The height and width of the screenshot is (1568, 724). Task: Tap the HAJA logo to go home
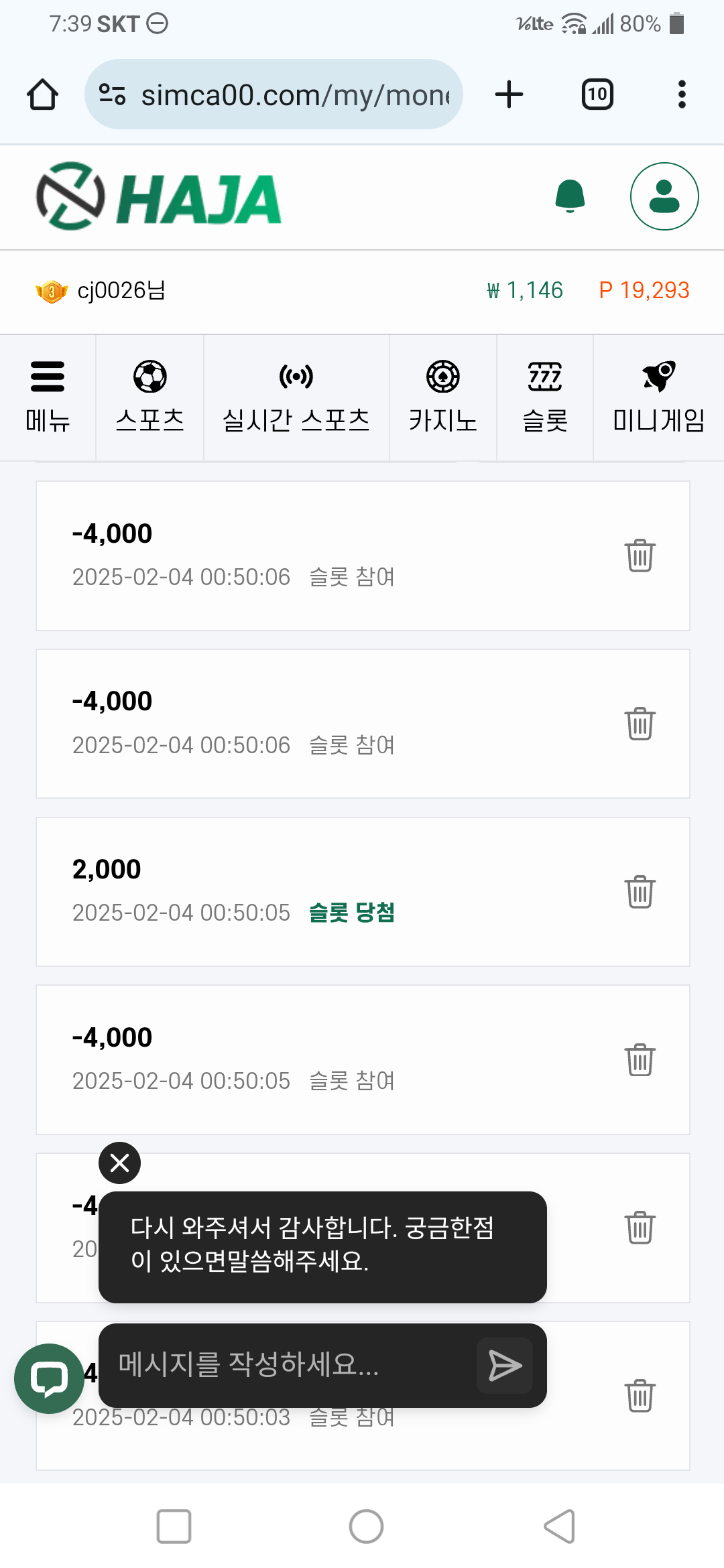159,197
